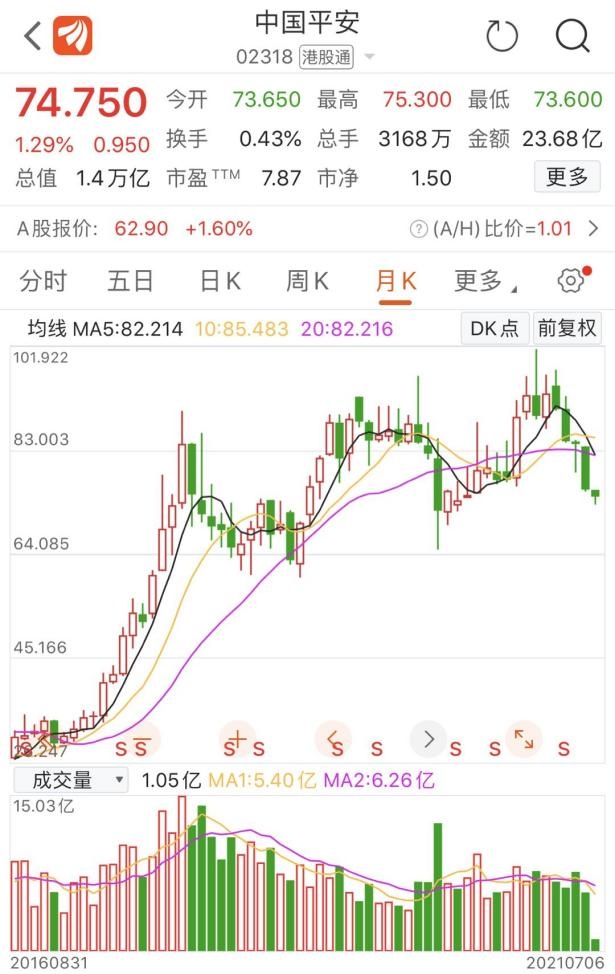This screenshot has height=974, width=615.
Task: Zoom in the chart with plus button
Action: pyautogui.click(x=237, y=739)
